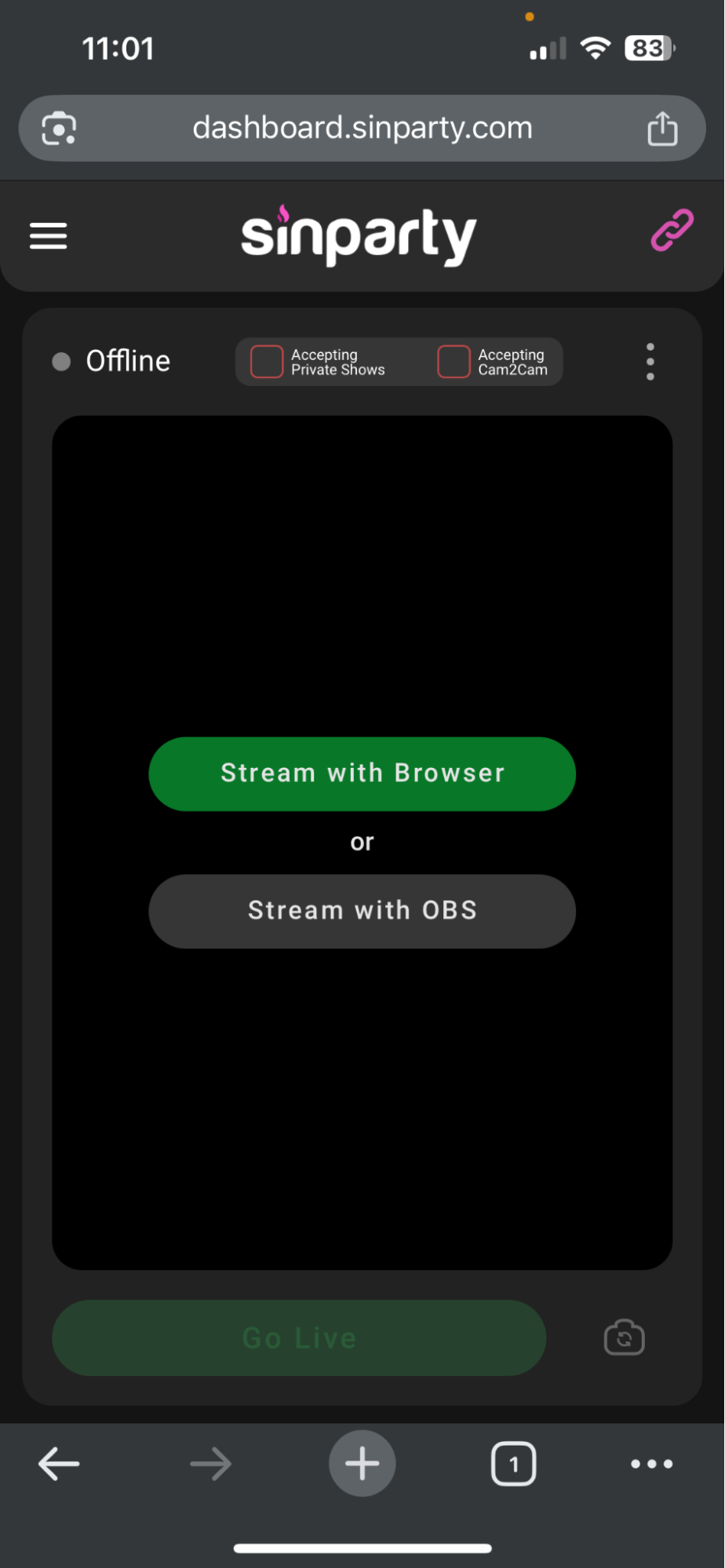Viewport: 725px width, 1568px height.
Task: Click the pink link icon in the header
Action: 672,231
